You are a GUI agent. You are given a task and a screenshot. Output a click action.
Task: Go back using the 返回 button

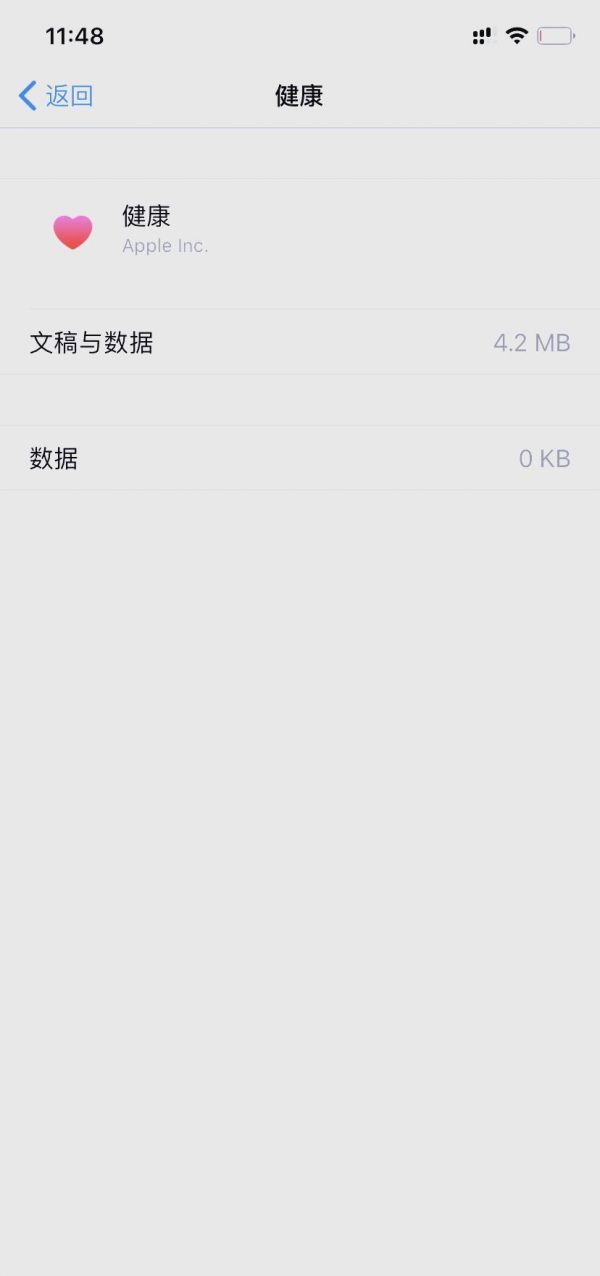(x=56, y=96)
